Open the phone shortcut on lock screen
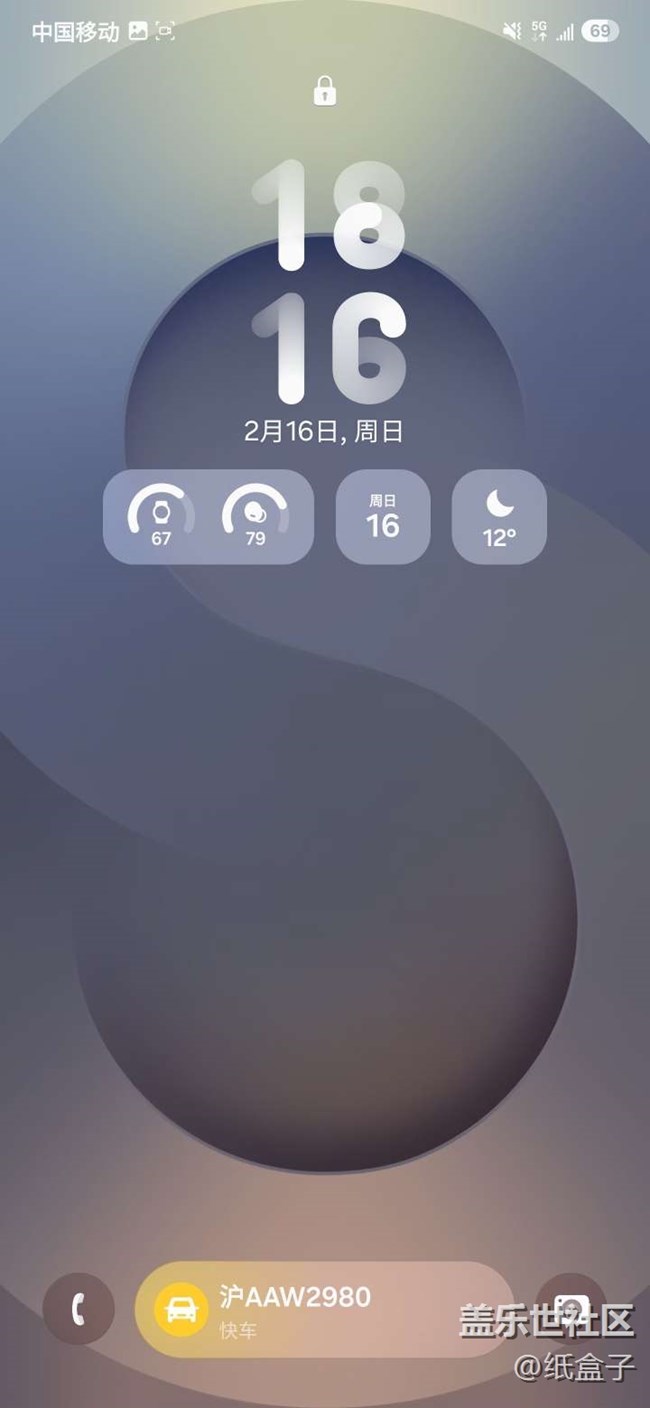The image size is (650, 1408). [x=79, y=1309]
